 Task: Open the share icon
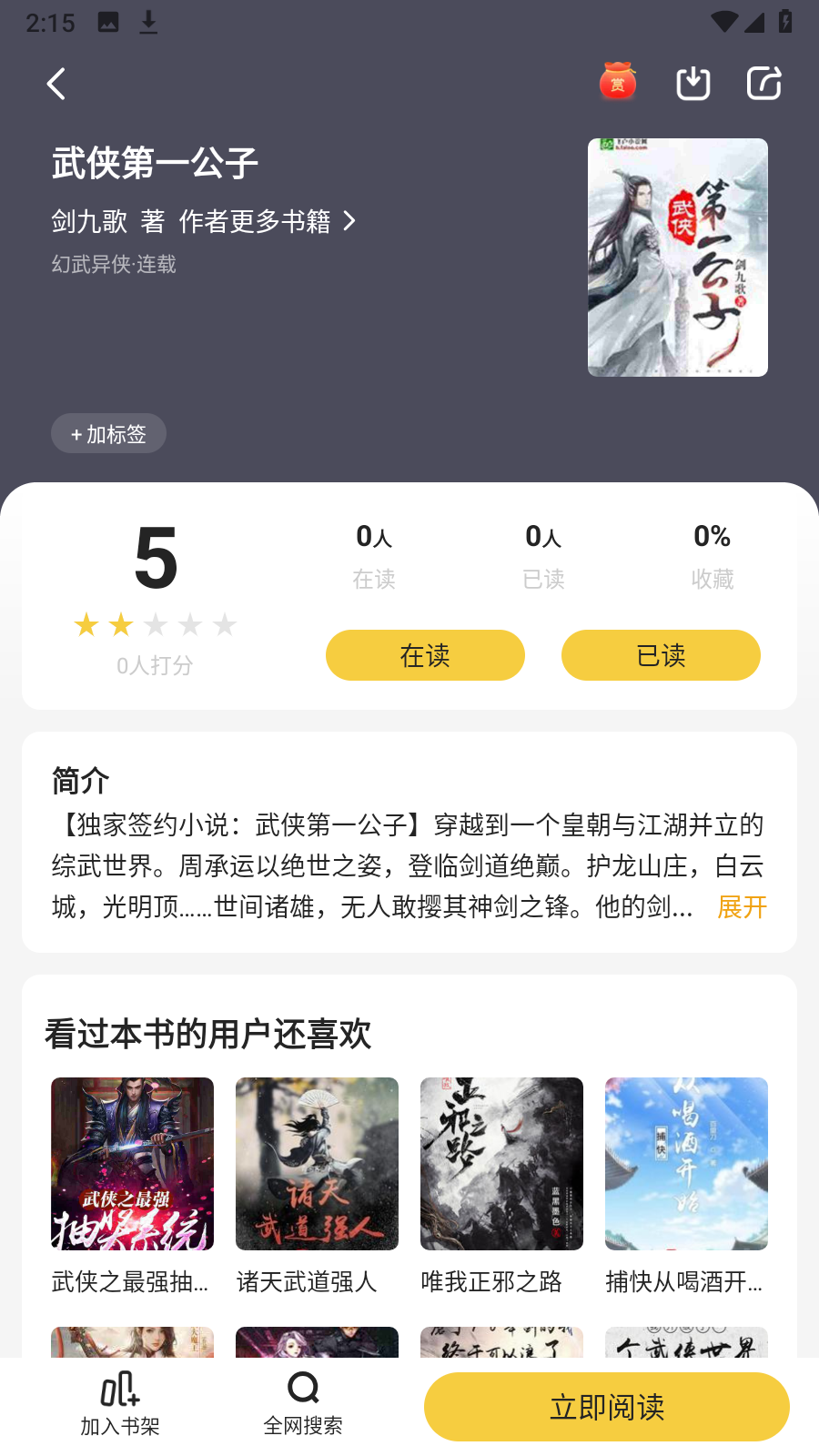tap(763, 82)
